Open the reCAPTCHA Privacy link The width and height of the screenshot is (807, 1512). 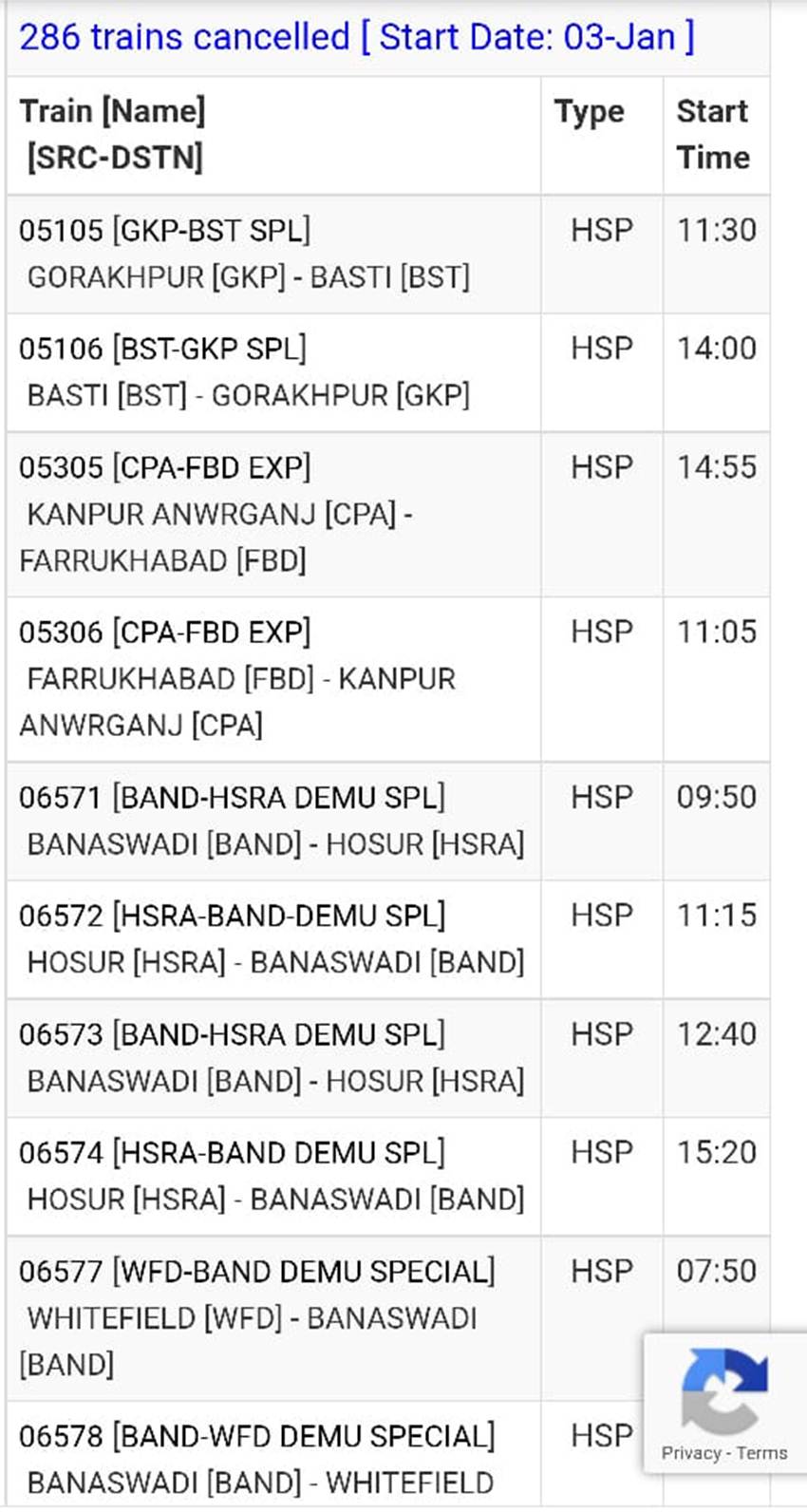coord(691,1453)
